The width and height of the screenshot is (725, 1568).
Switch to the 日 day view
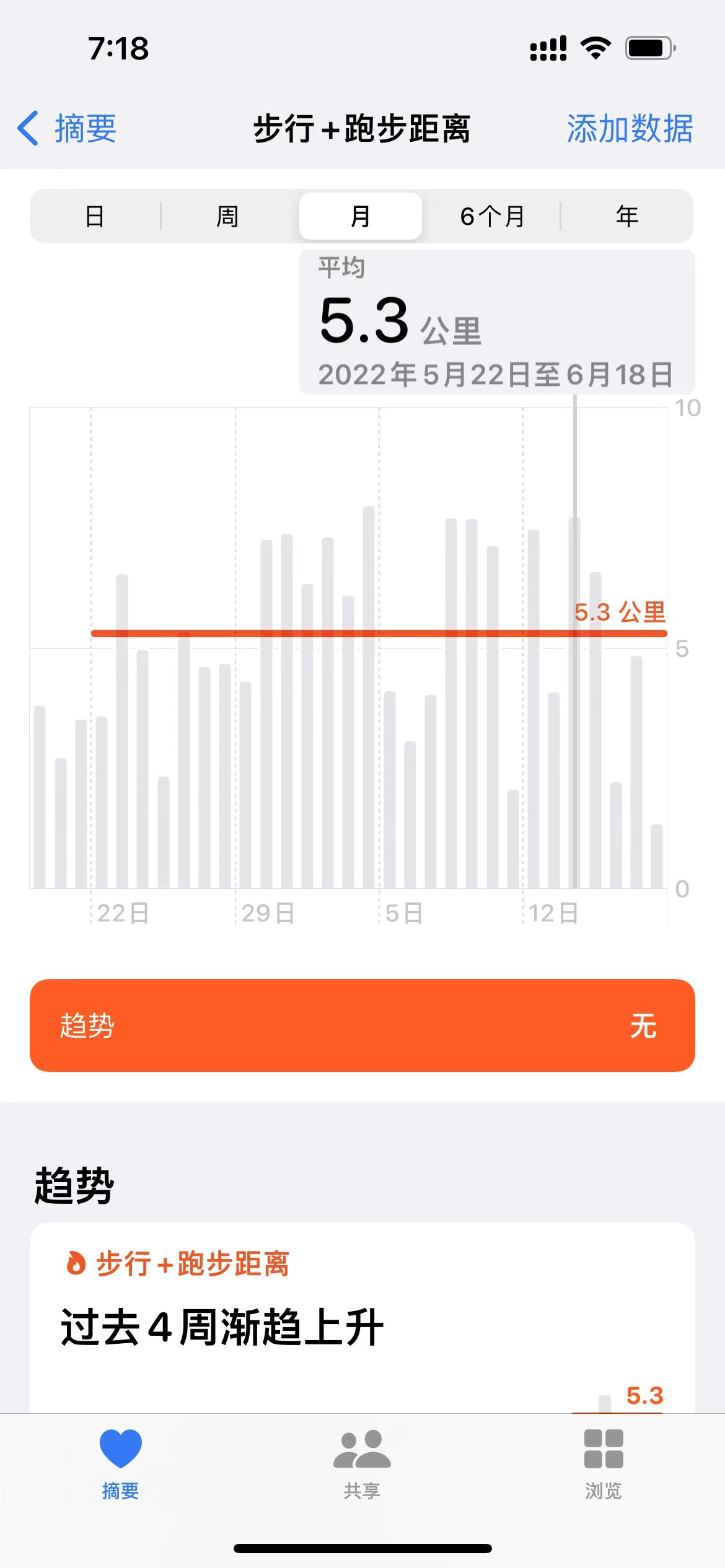pyautogui.click(x=95, y=217)
